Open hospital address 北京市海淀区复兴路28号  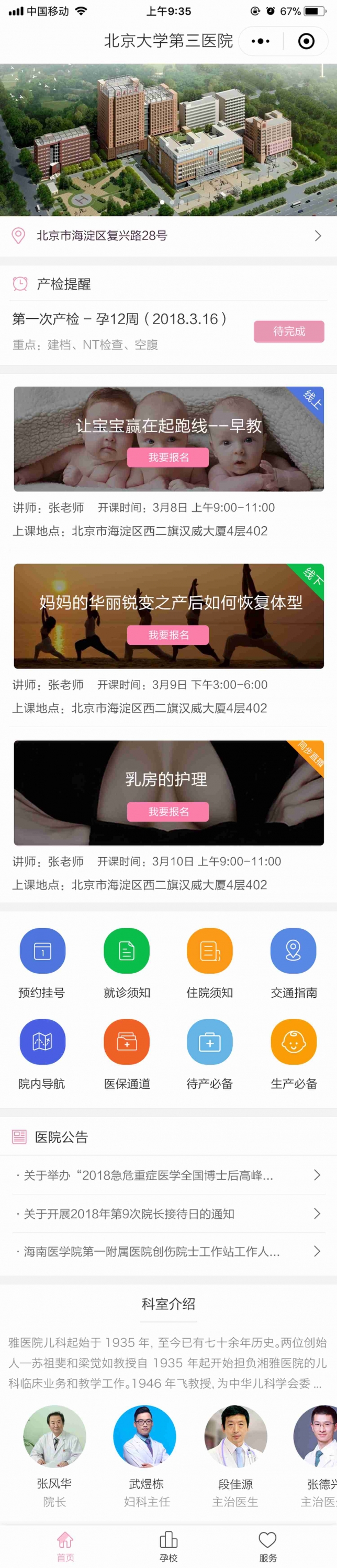pyautogui.click(x=168, y=236)
